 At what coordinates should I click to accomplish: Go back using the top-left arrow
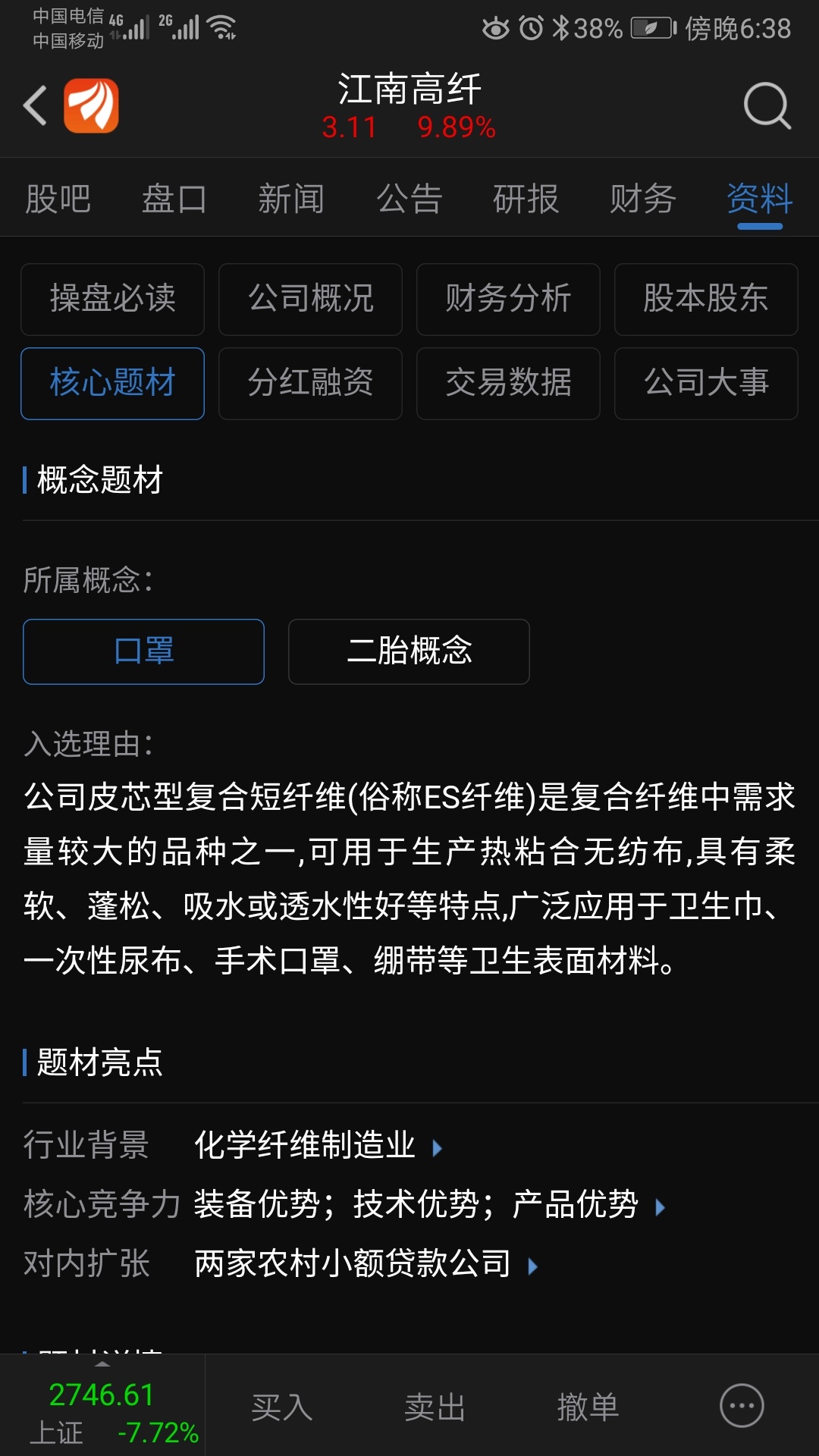(x=35, y=105)
